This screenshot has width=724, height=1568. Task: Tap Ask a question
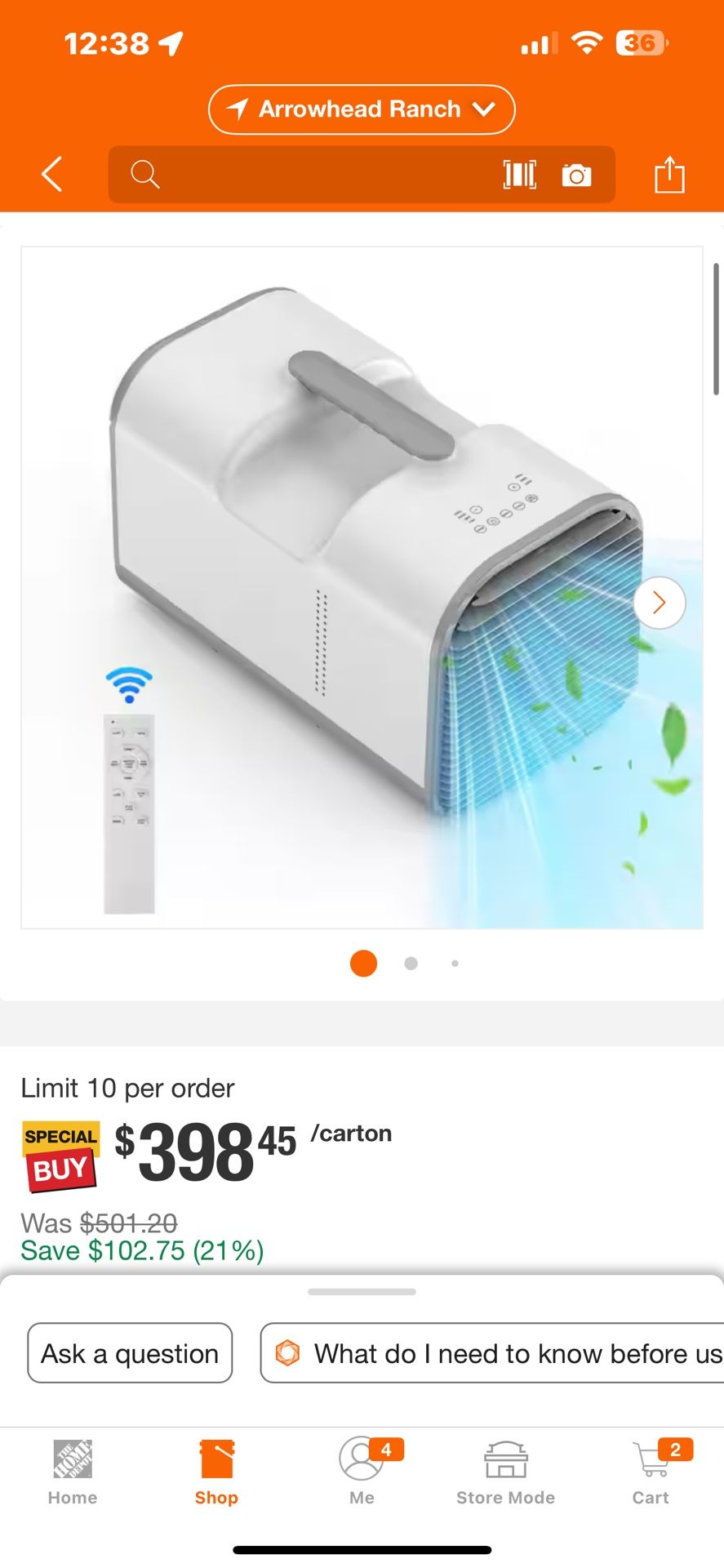pos(130,1353)
